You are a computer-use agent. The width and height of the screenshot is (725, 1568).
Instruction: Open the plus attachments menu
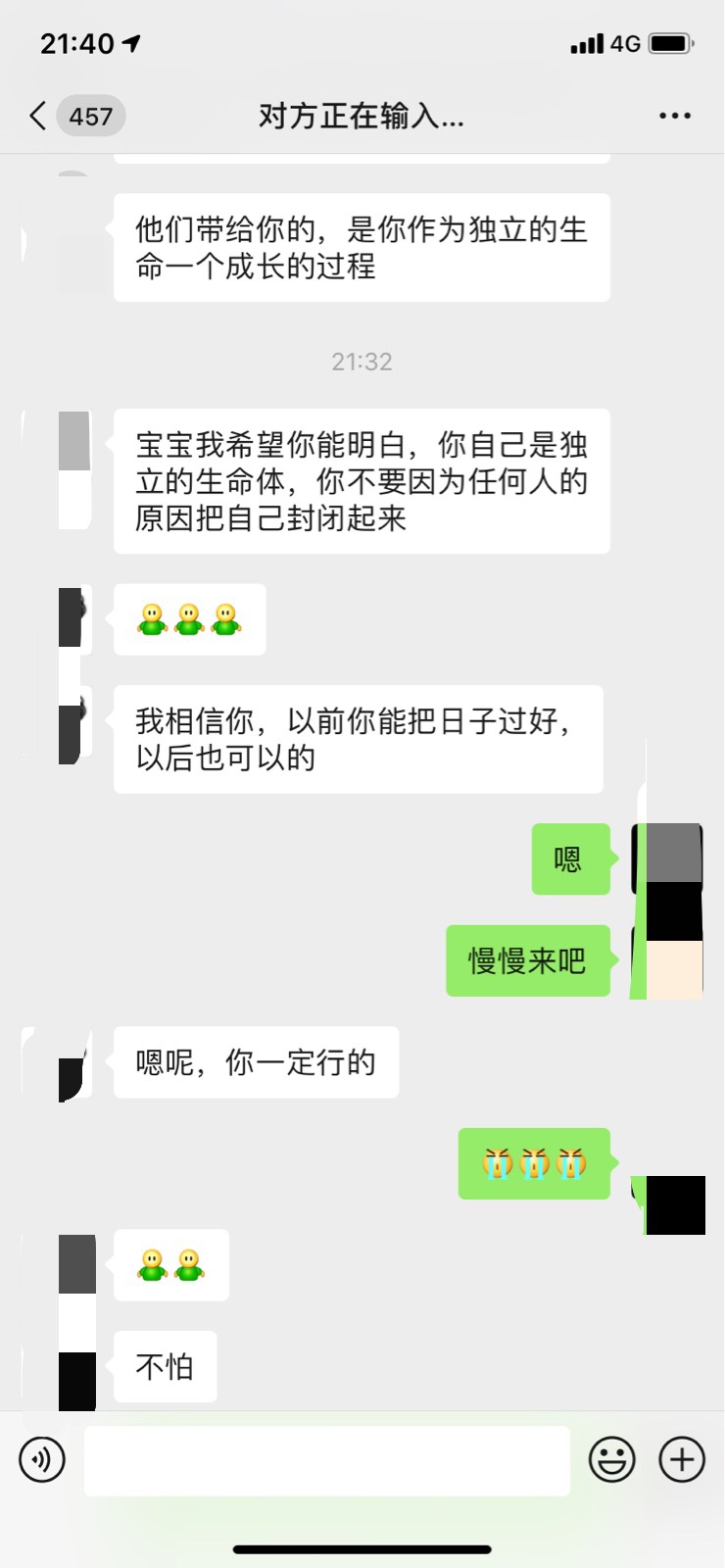(x=682, y=1459)
